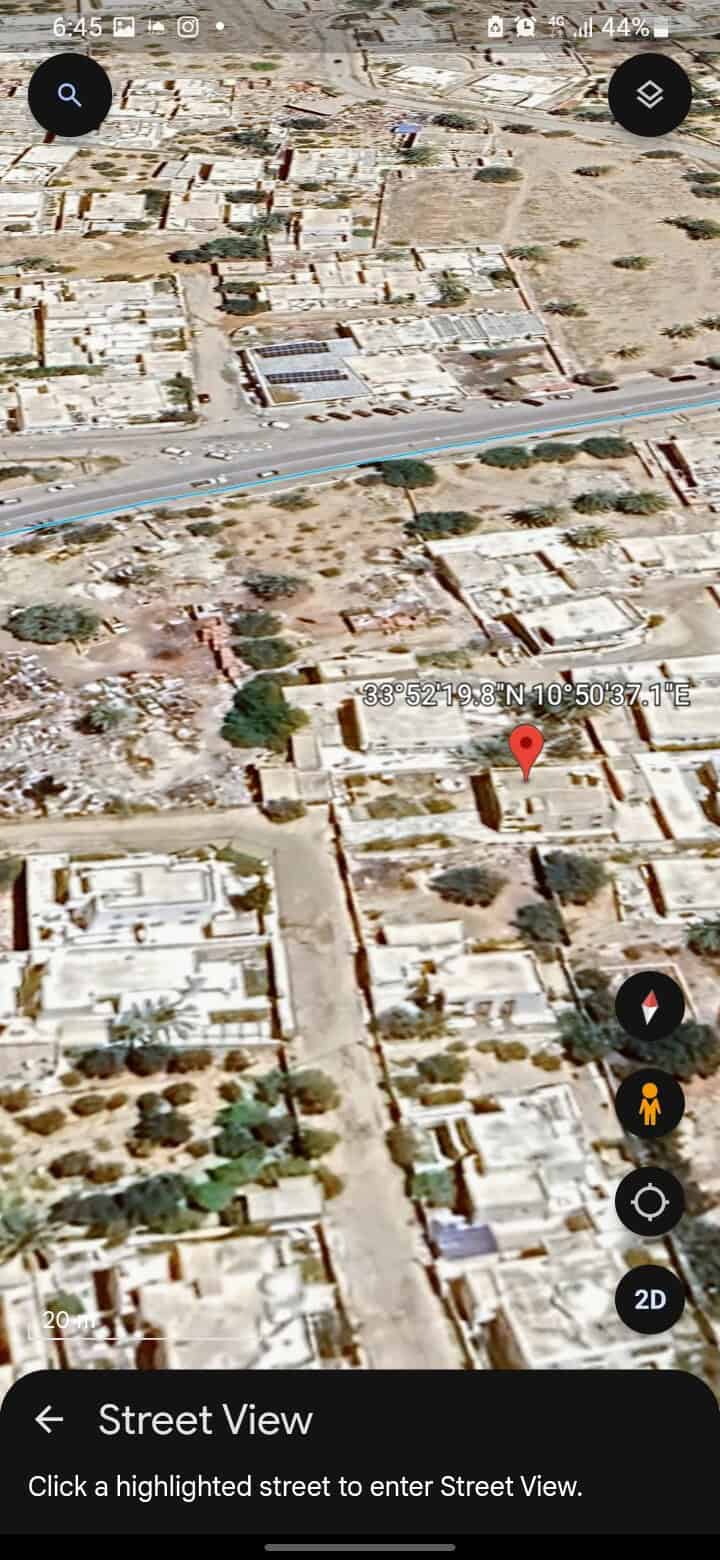Open the search magnifier button

click(69, 95)
